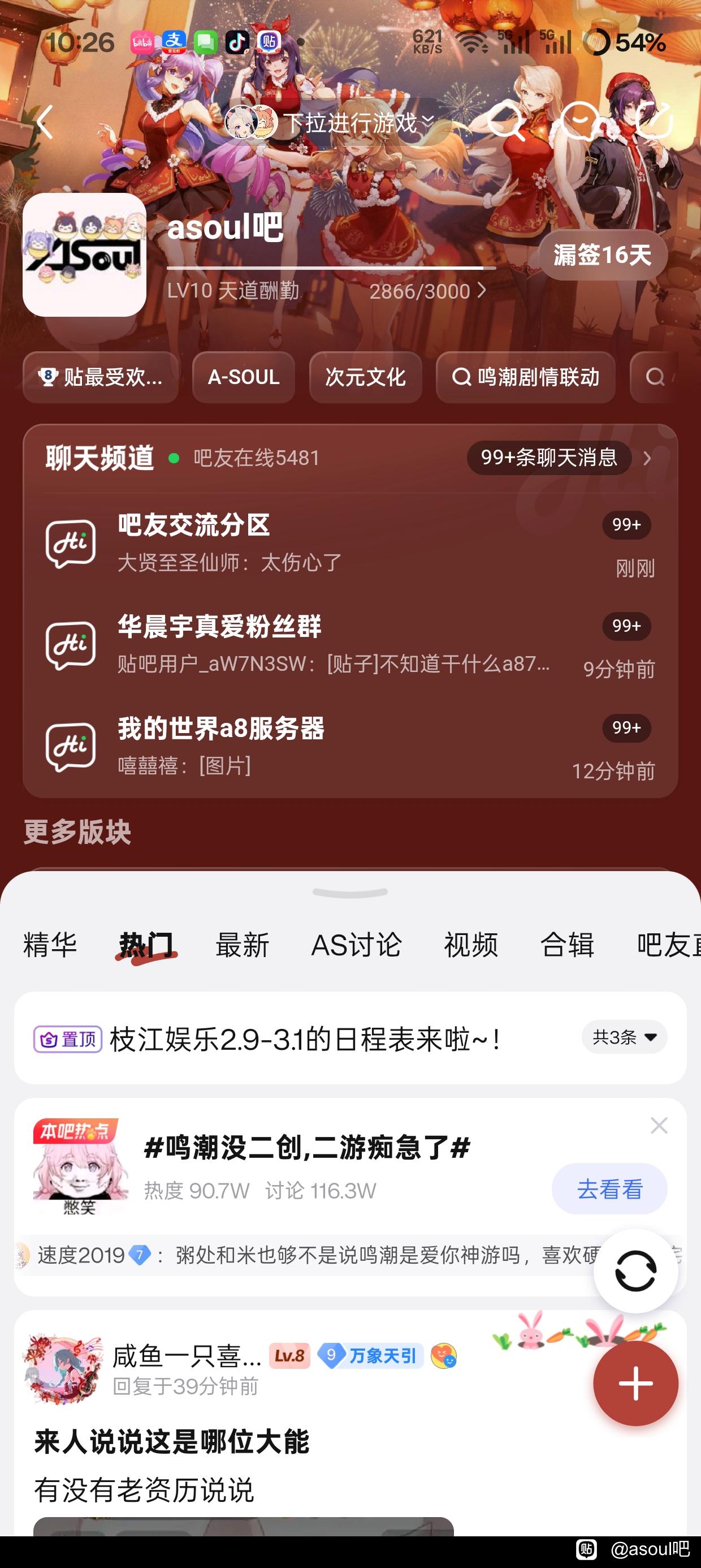Open the AS讨论 tab
Viewport: 701px width, 1568px height.
[356, 945]
